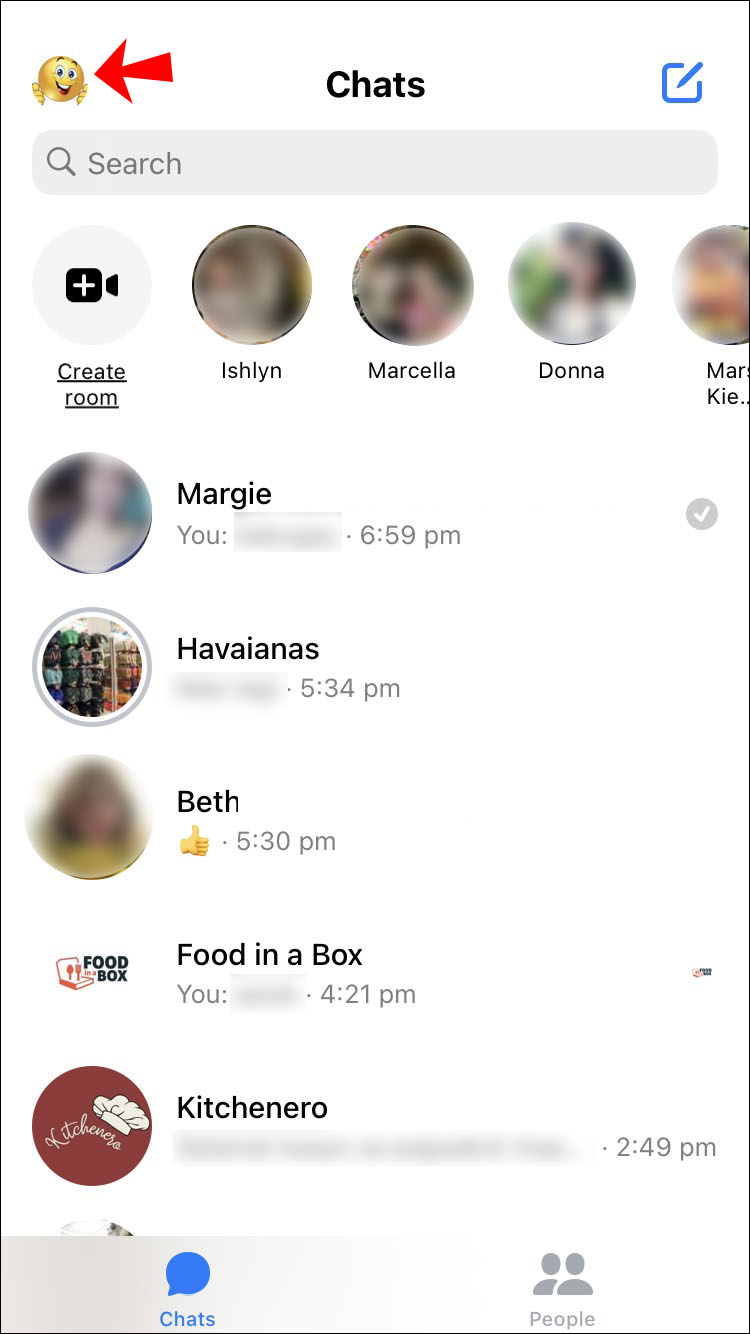750x1334 pixels.
Task: Tap the Search field
Action: click(x=375, y=163)
